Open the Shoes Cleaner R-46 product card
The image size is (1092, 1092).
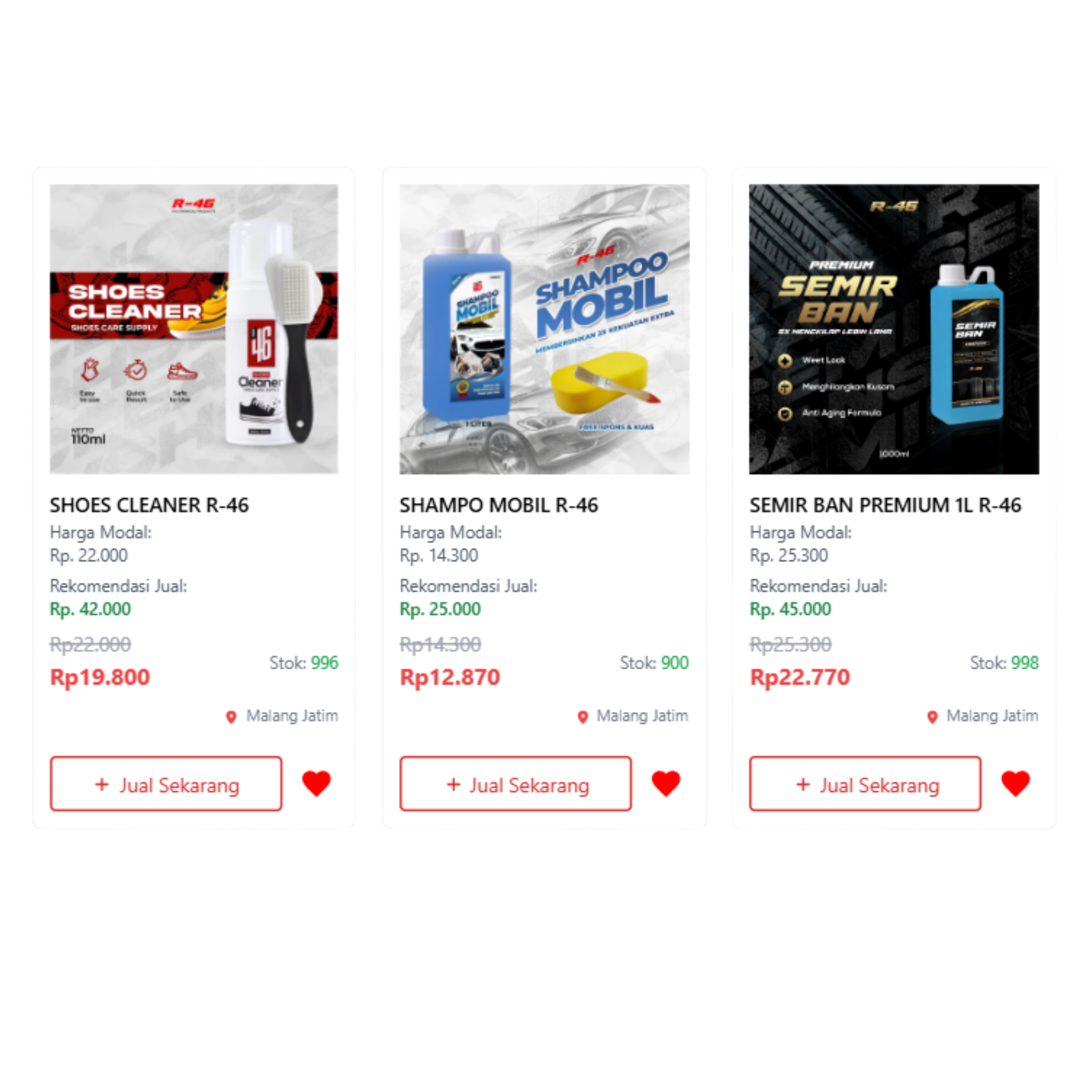(194, 329)
